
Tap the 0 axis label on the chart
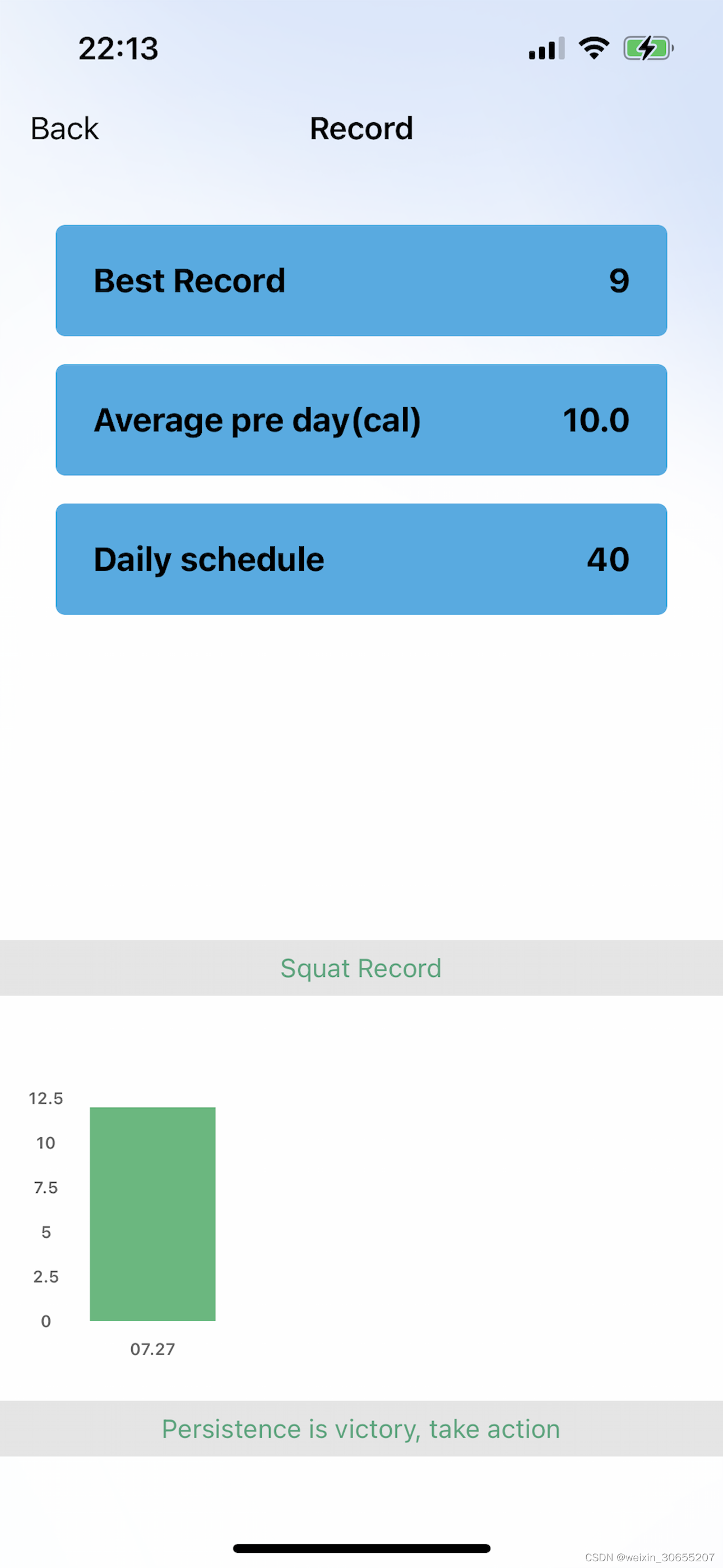(47, 1321)
